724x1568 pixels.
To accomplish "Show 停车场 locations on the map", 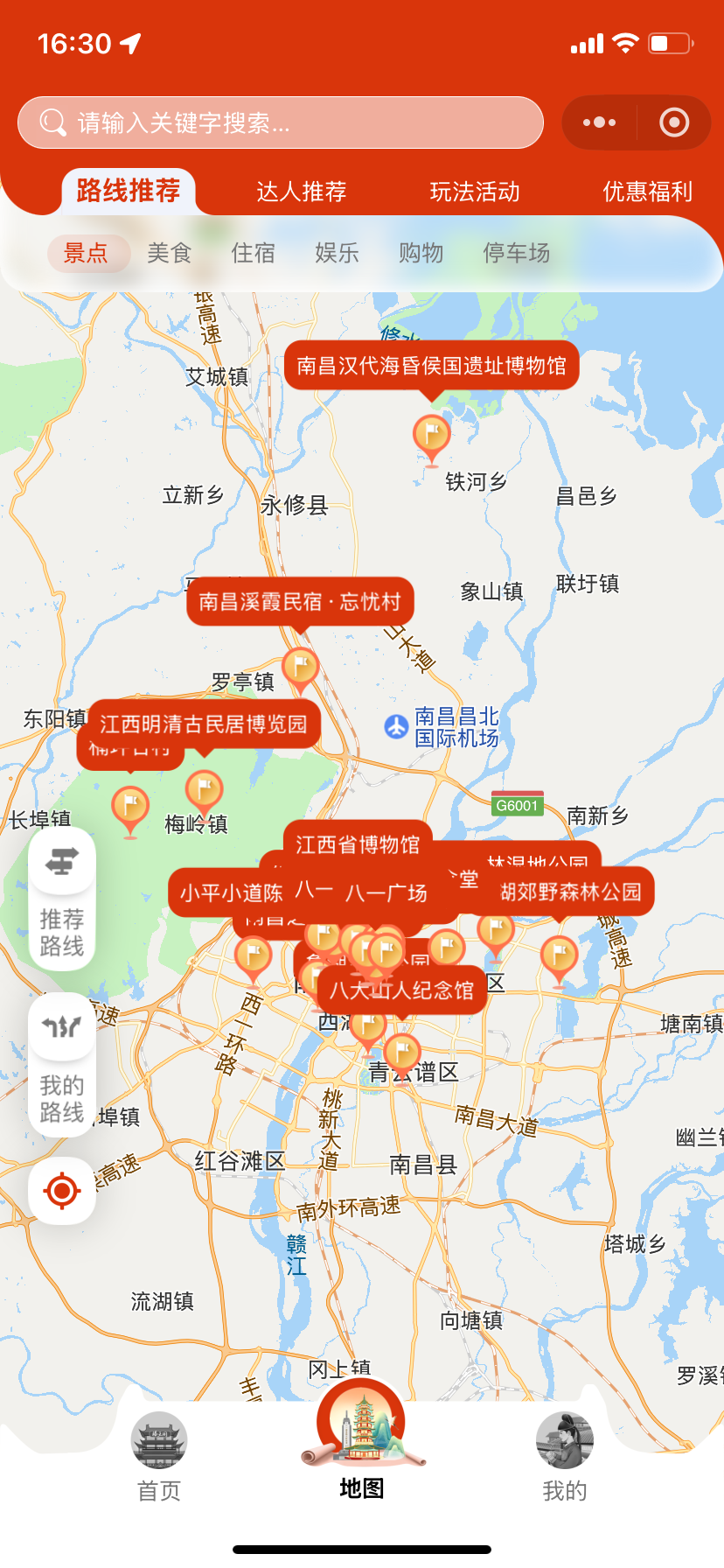I will click(517, 253).
